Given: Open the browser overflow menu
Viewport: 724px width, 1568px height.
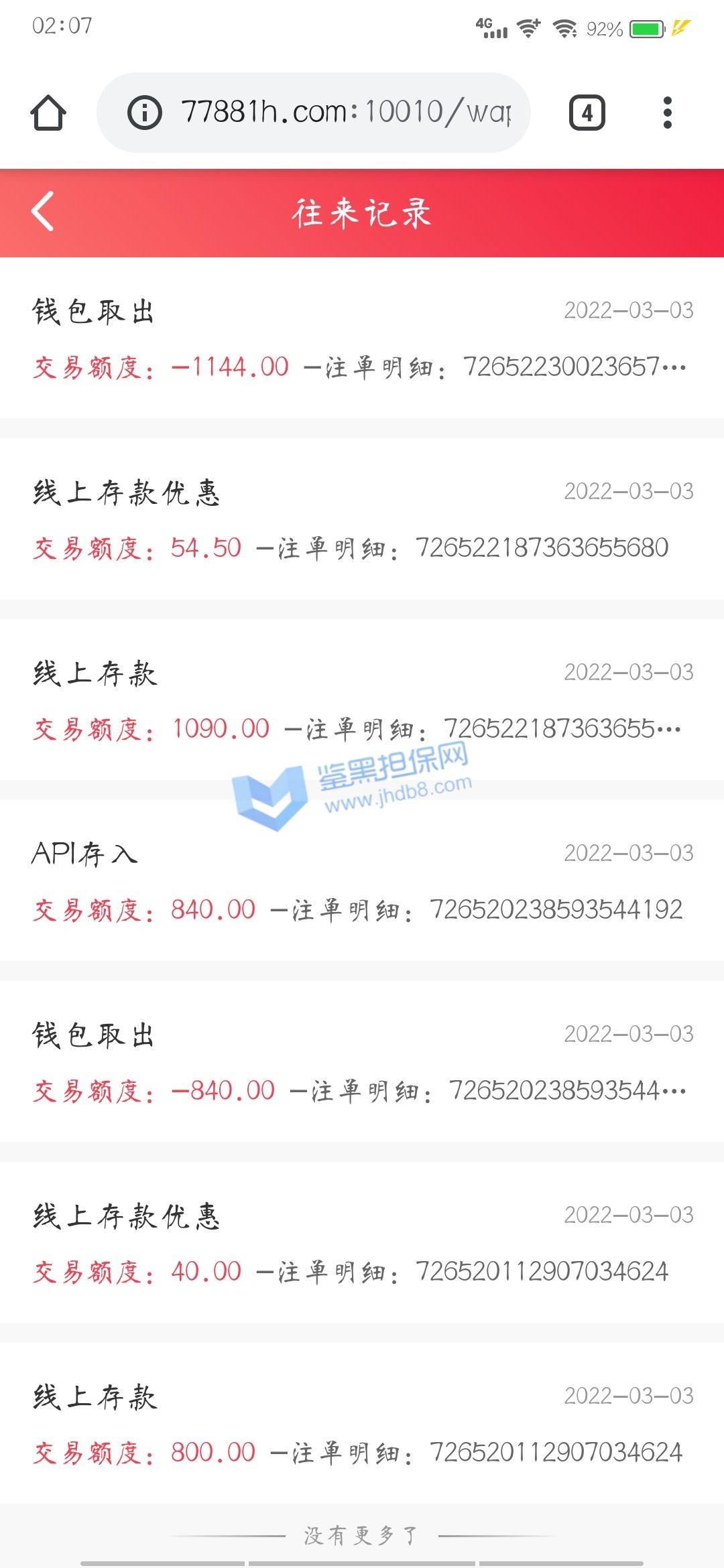Looking at the screenshot, I should coord(667,113).
